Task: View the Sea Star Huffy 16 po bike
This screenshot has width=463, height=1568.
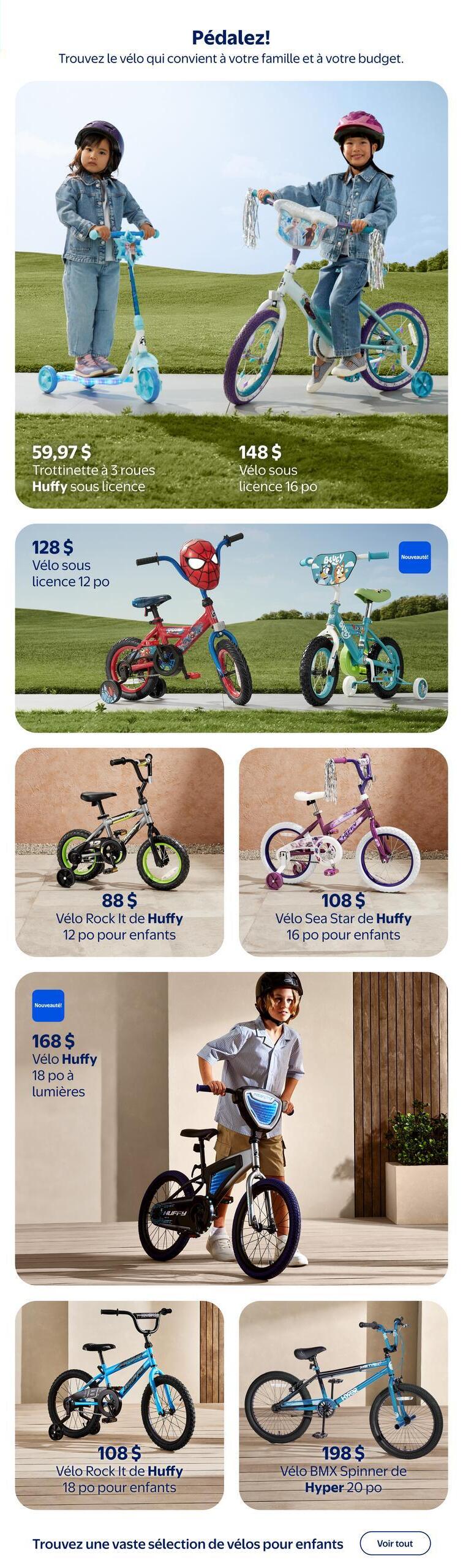Action: point(343,851)
